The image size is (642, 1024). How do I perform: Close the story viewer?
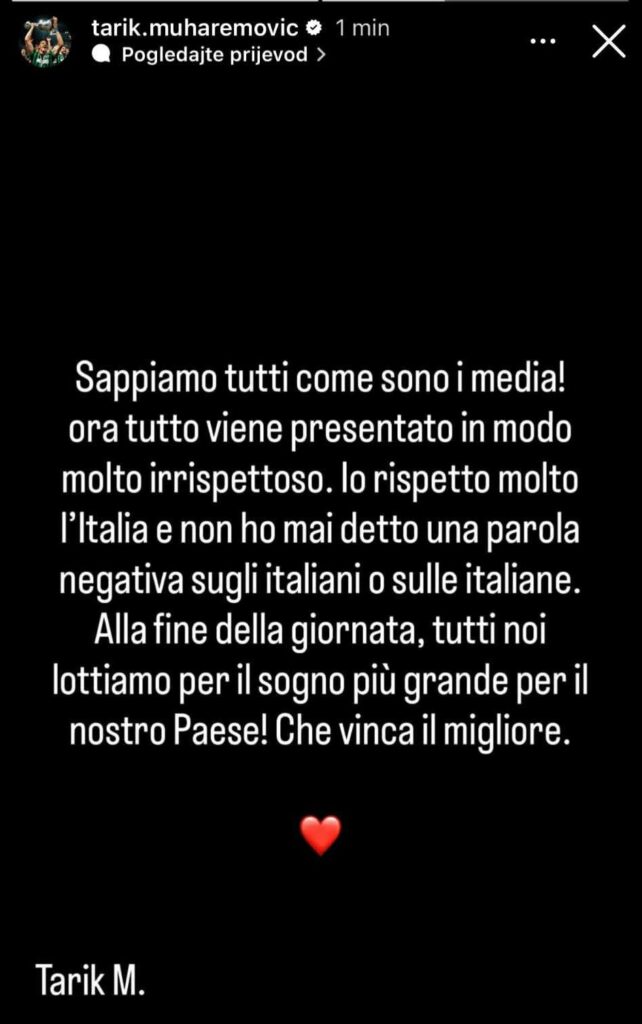tap(609, 42)
